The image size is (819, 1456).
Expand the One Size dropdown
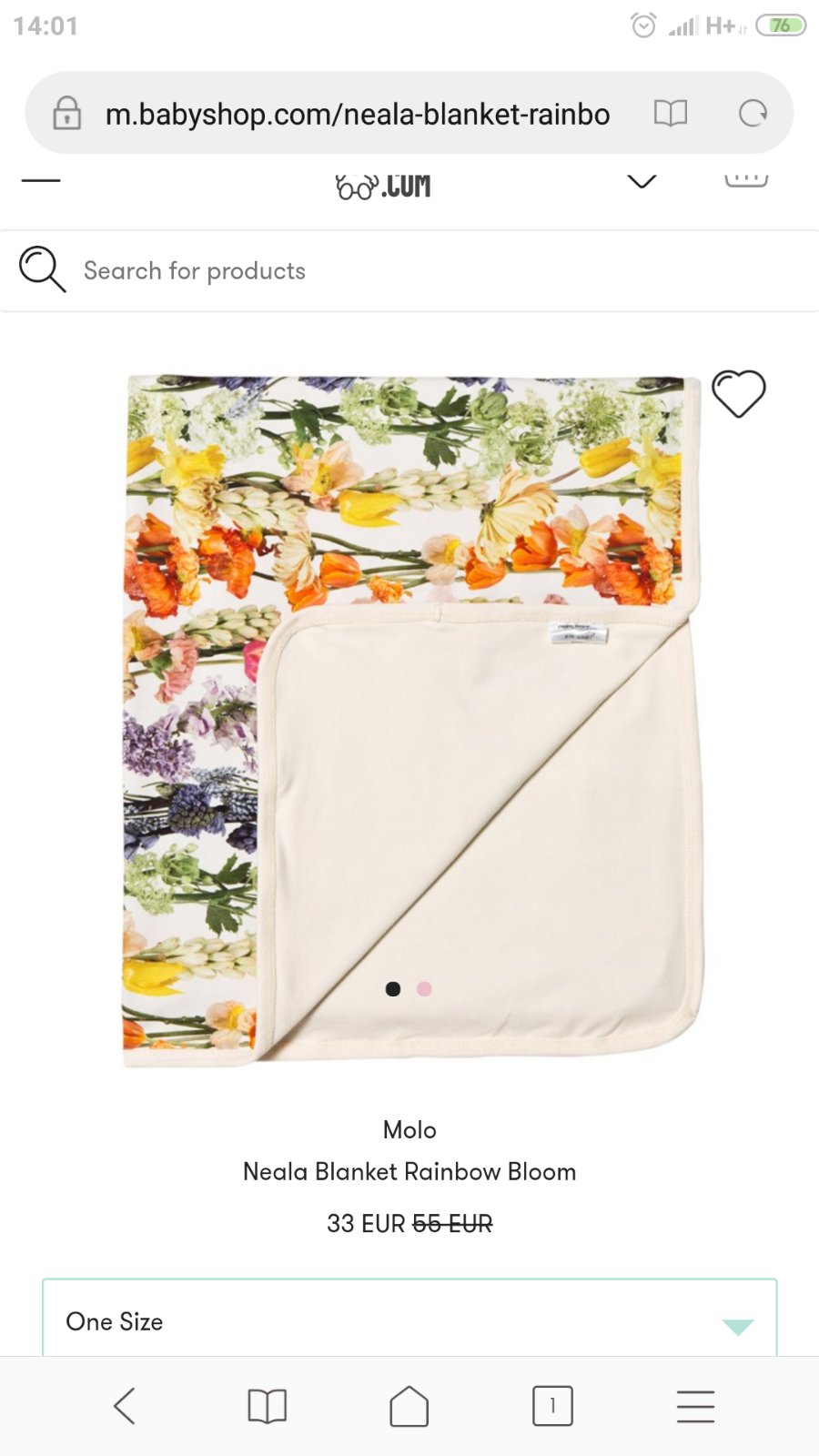(409, 1319)
